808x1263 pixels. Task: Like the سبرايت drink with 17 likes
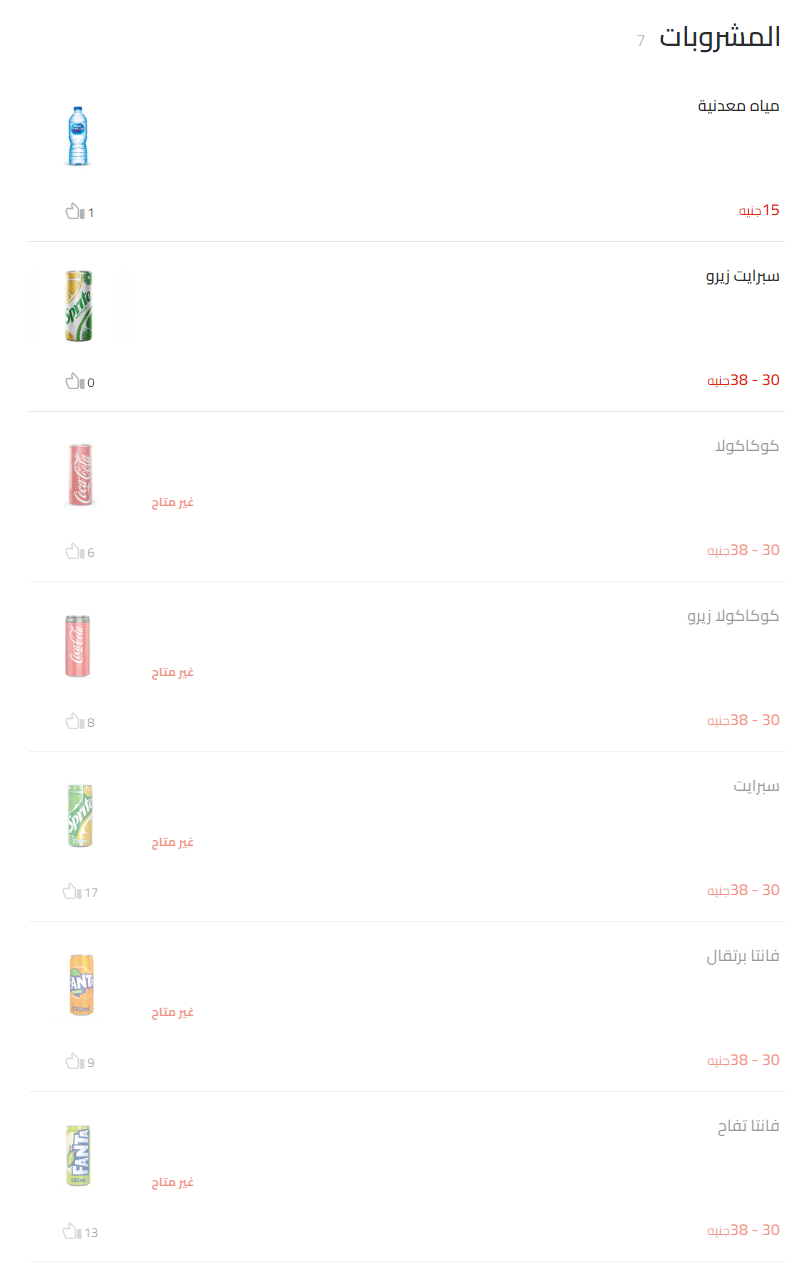(x=71, y=892)
